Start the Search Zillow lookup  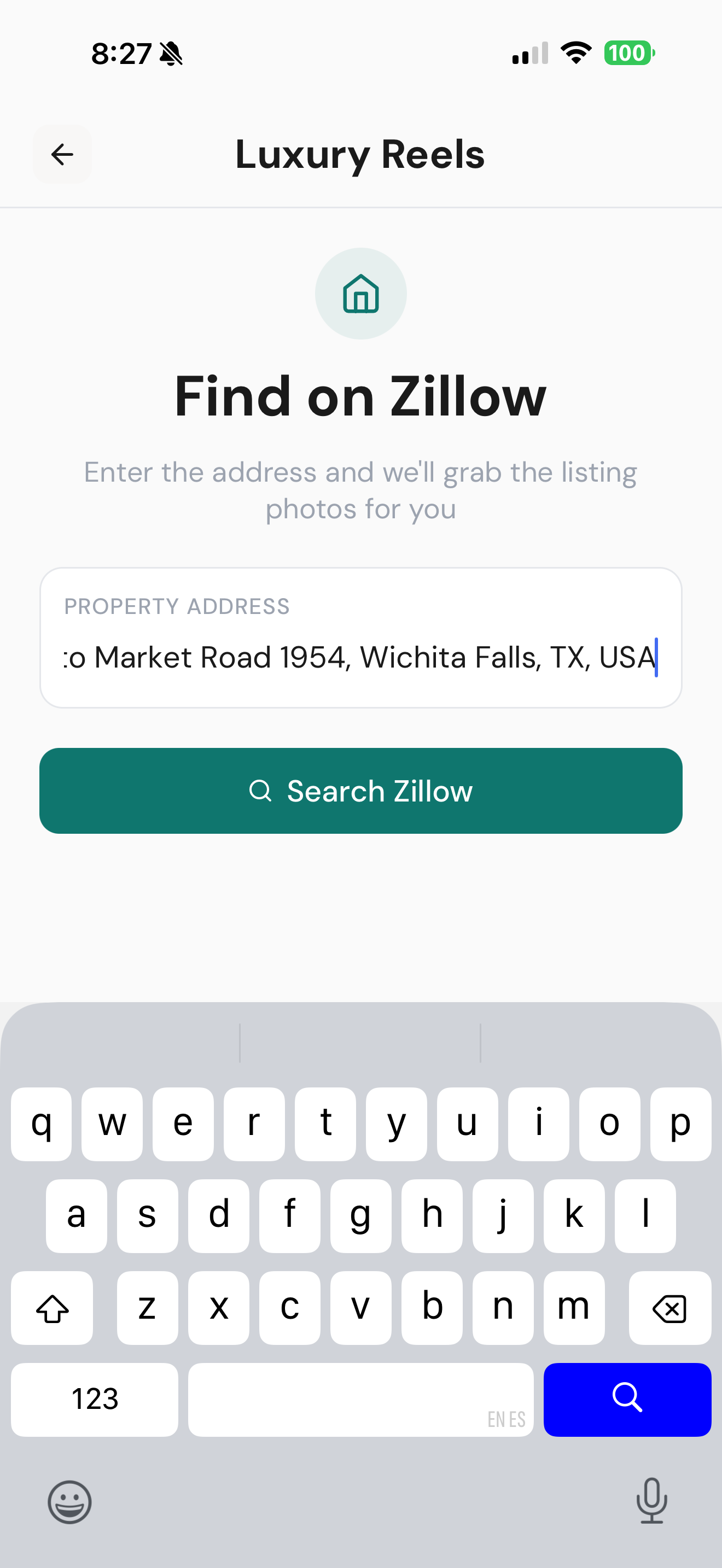[x=360, y=791]
